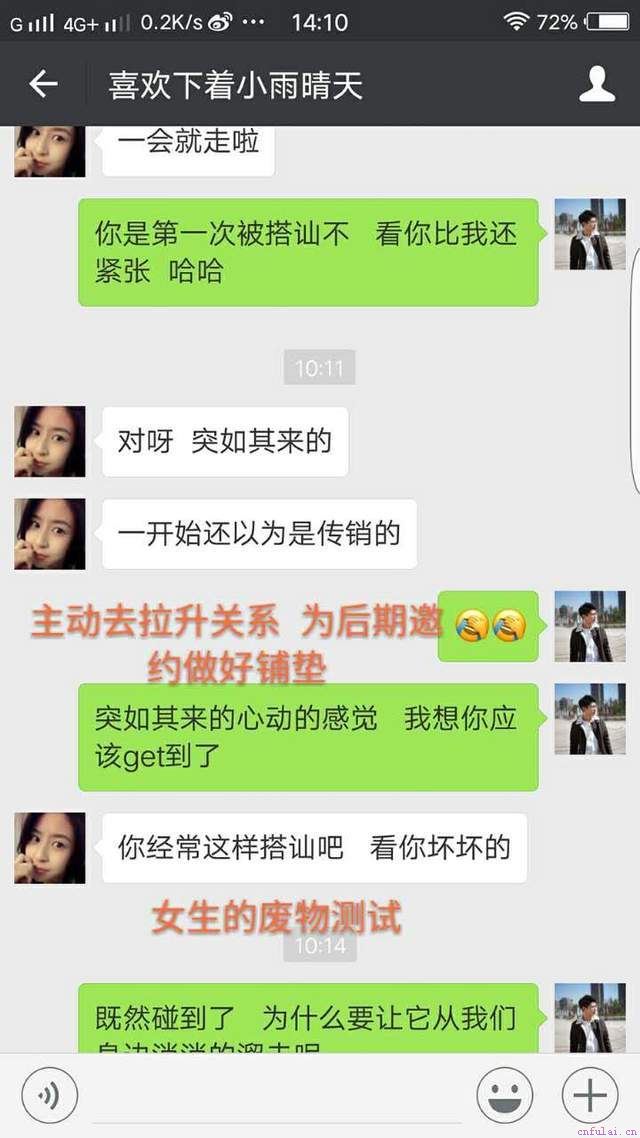Go back from the 喜欢下着小雨晴天 chat
The height and width of the screenshot is (1138, 640).
click(x=43, y=85)
